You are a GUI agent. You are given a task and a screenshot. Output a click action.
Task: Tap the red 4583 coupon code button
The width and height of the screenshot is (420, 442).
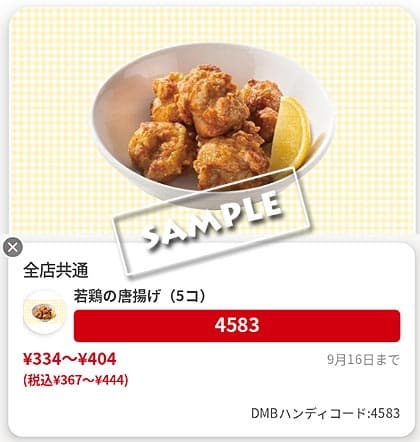click(237, 326)
